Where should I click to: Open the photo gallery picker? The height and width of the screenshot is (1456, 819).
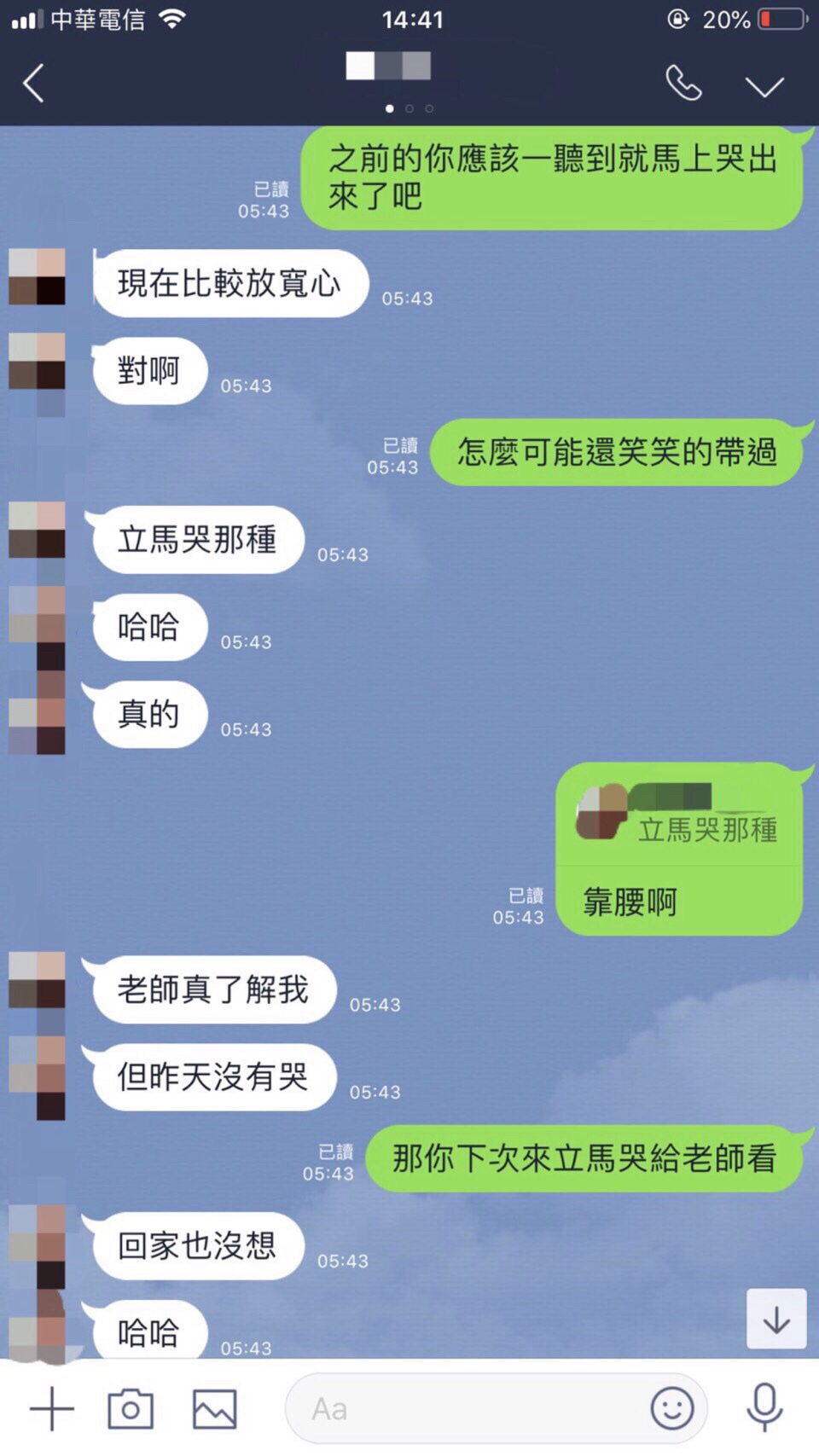(x=214, y=1408)
